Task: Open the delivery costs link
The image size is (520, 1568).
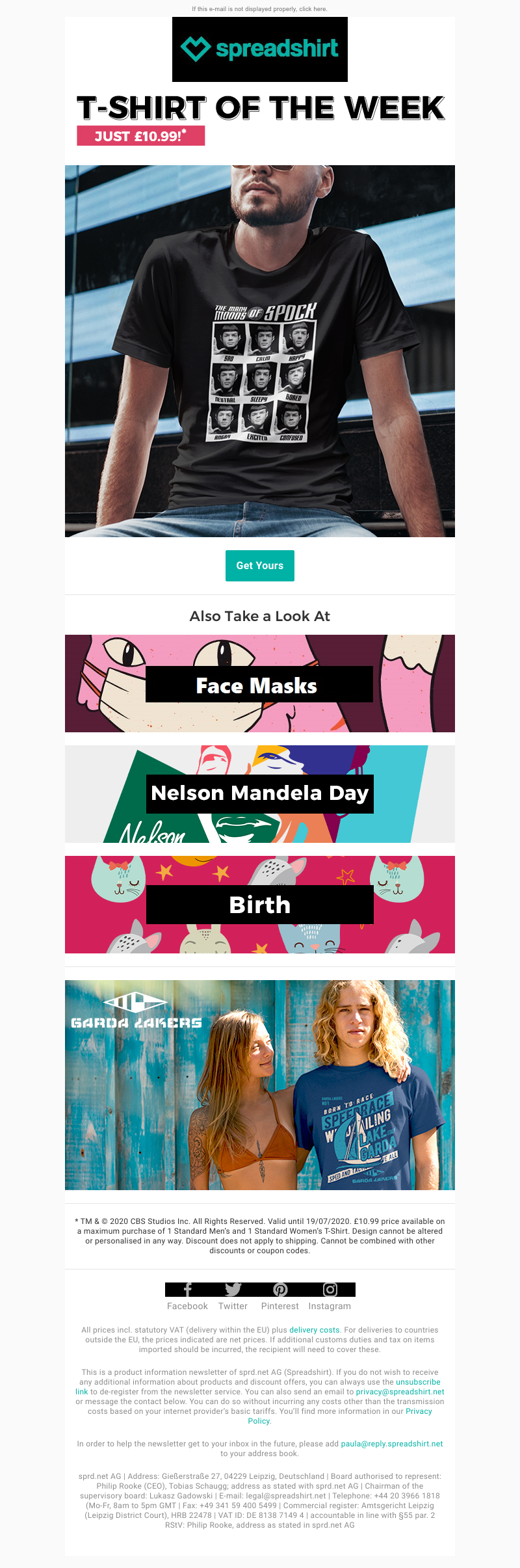Action: 314,1330
